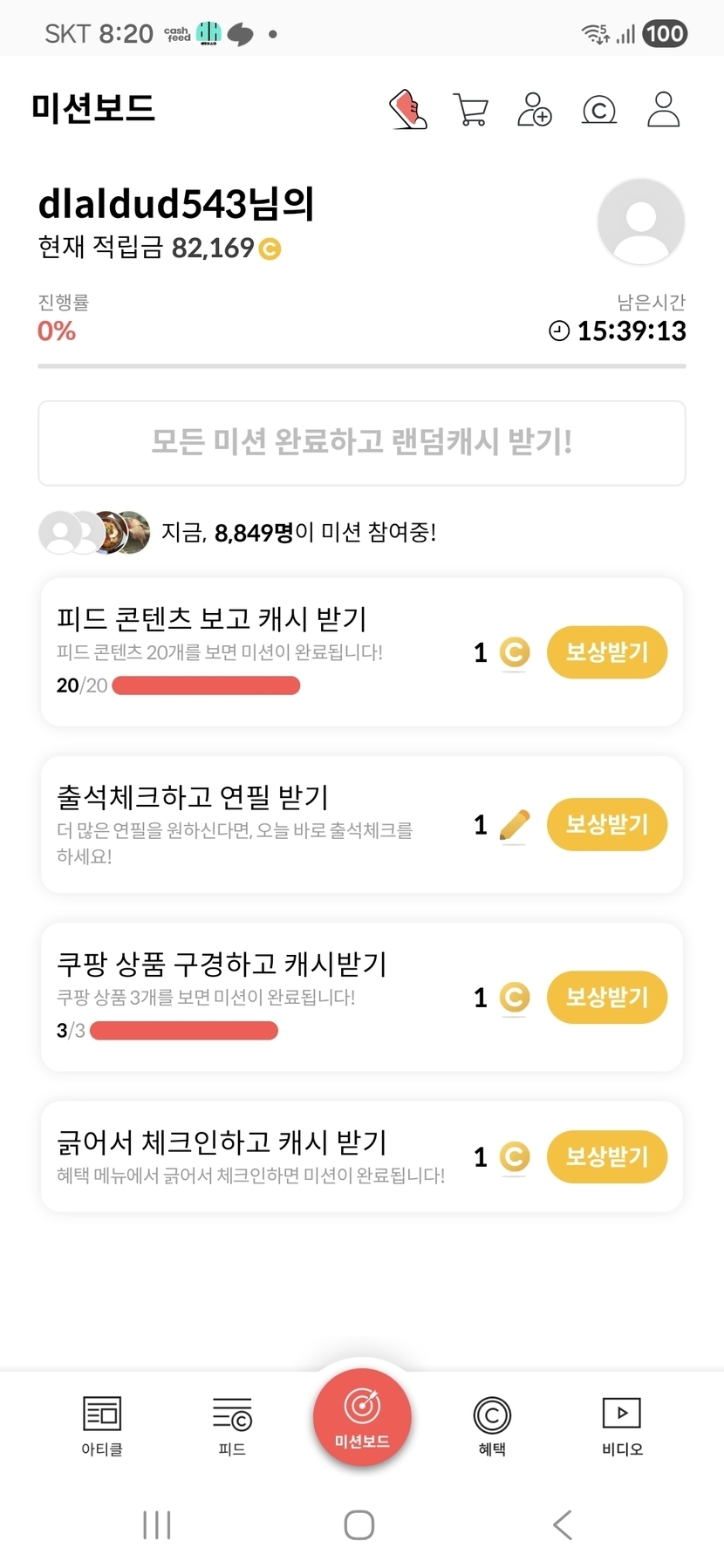
Task: Open the 비디오 tab
Action: pos(622,1425)
